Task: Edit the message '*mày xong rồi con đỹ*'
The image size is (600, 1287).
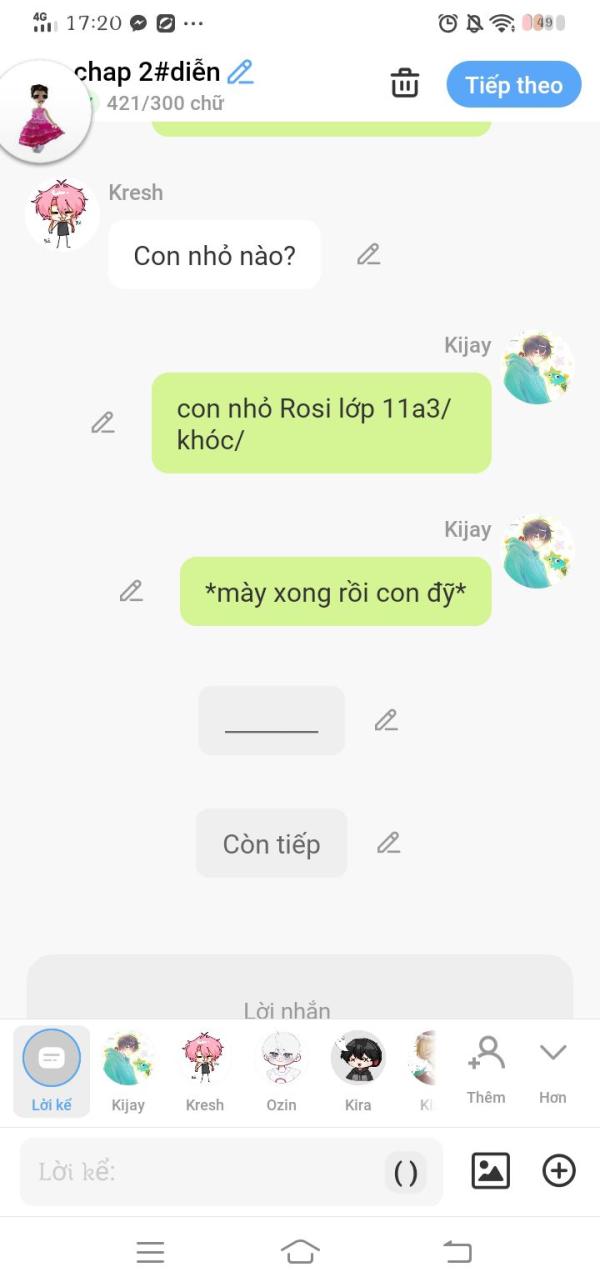Action: pos(131,591)
